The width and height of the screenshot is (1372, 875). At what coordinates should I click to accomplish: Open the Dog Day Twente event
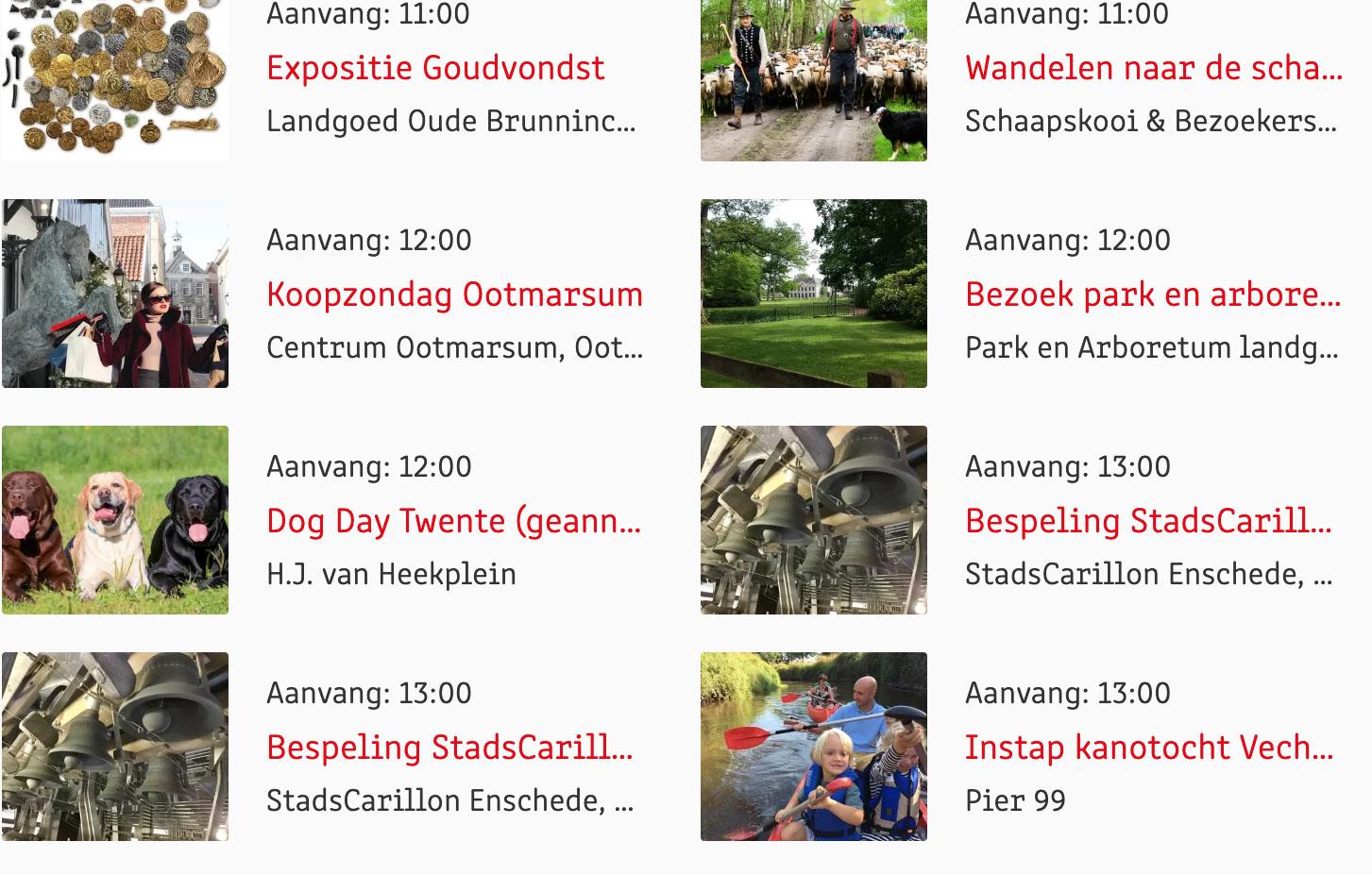click(453, 521)
